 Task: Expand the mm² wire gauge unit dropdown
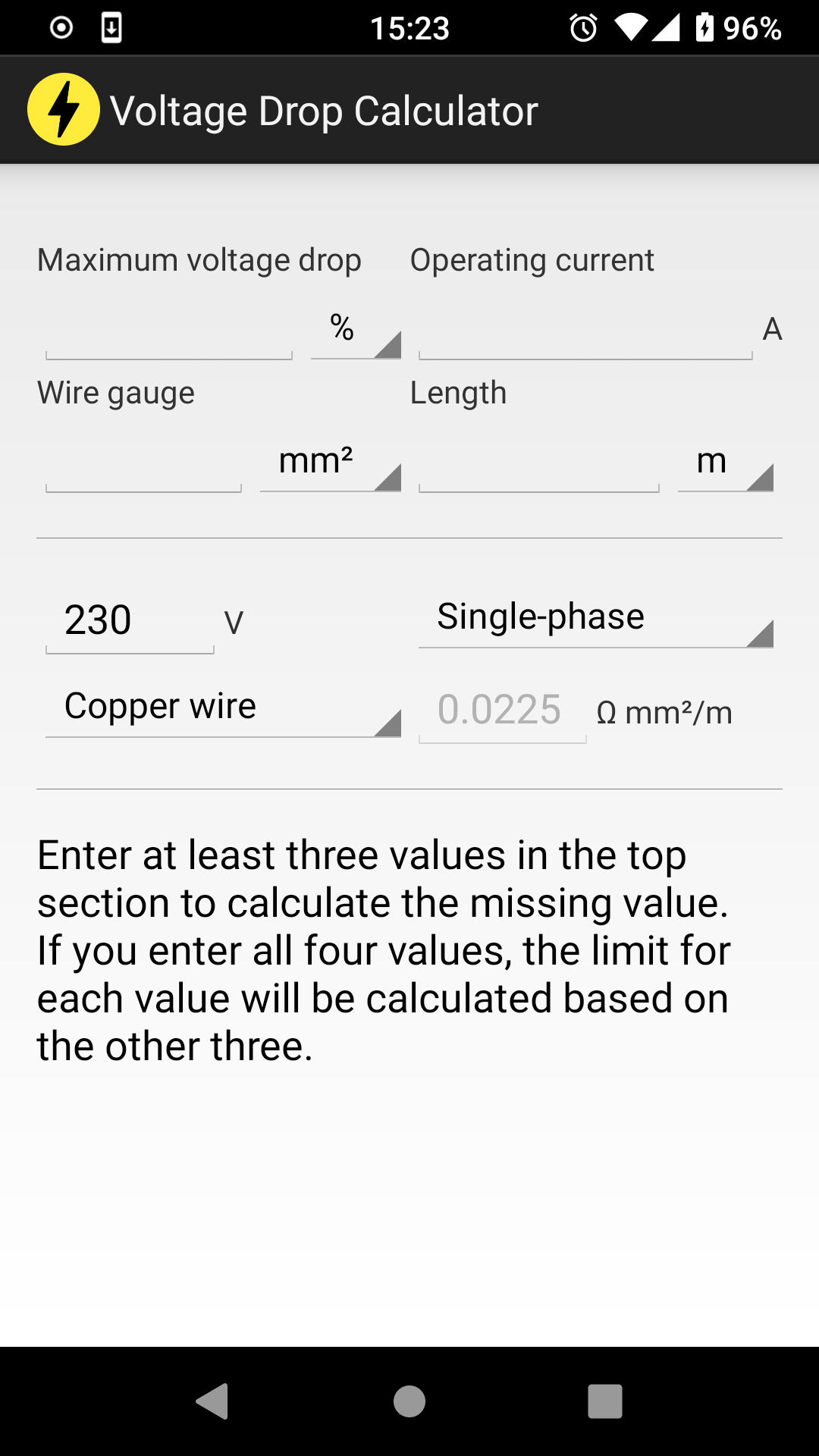331,464
